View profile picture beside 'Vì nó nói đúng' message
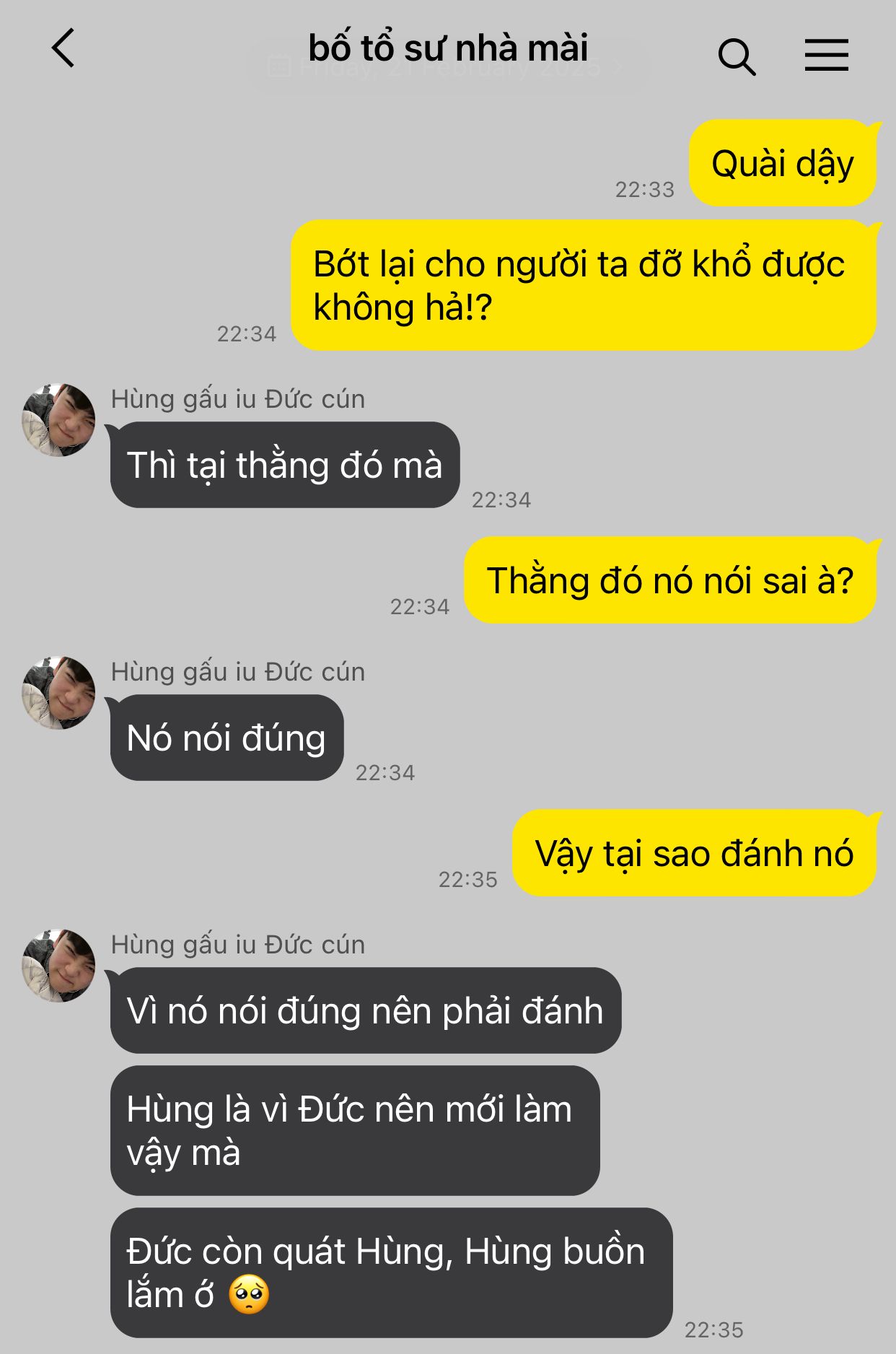 click(58, 966)
